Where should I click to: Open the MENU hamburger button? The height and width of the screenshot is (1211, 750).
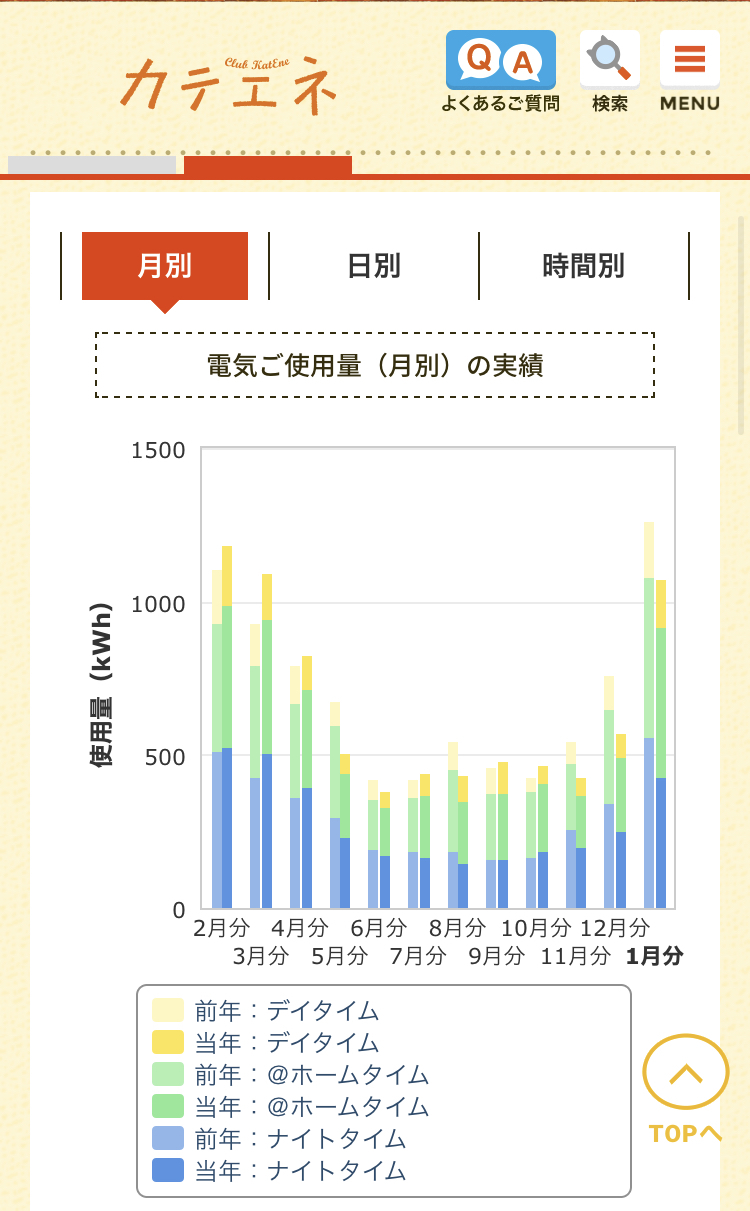click(690, 71)
